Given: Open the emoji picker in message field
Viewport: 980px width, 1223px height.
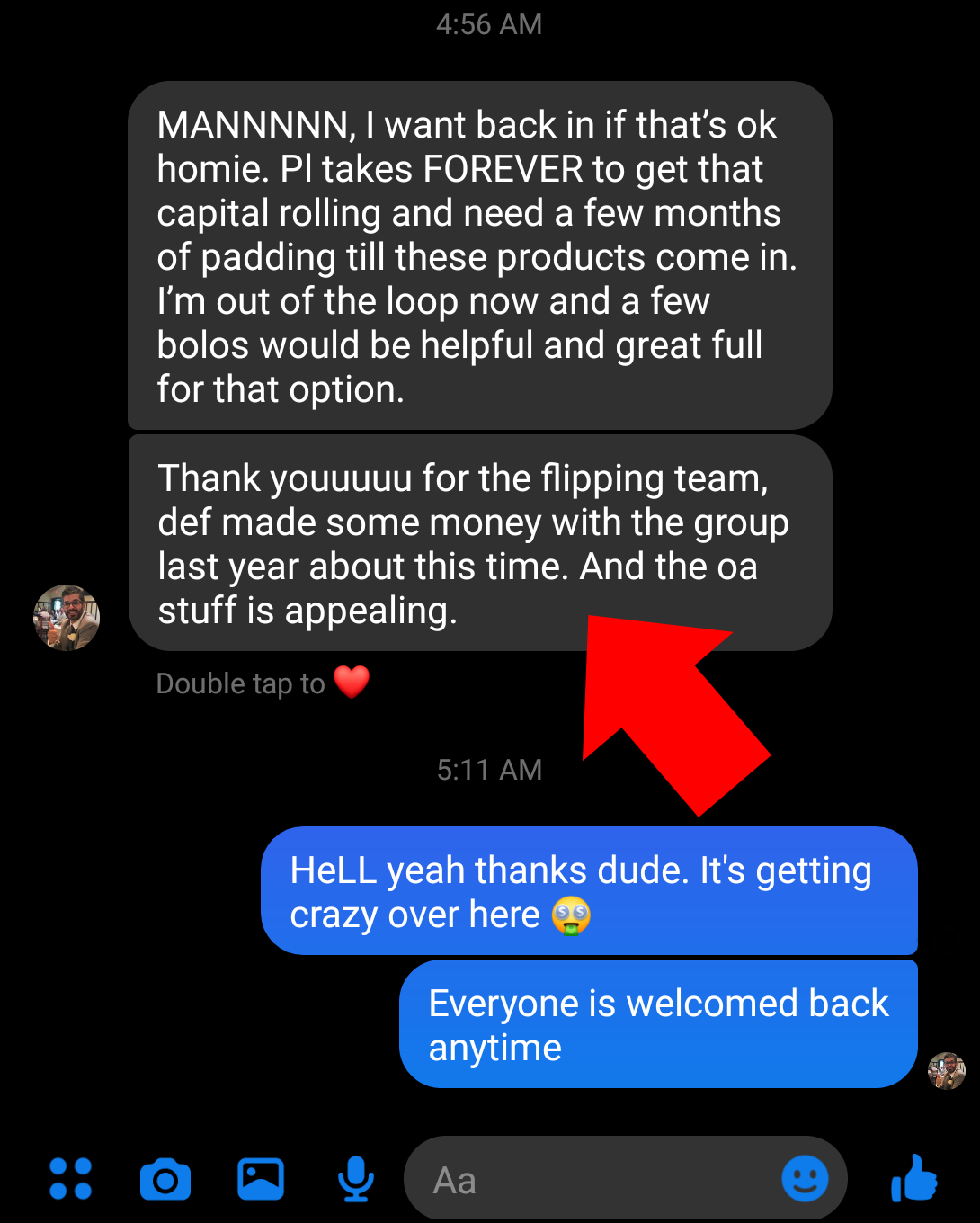Looking at the screenshot, I should coord(805,1179).
